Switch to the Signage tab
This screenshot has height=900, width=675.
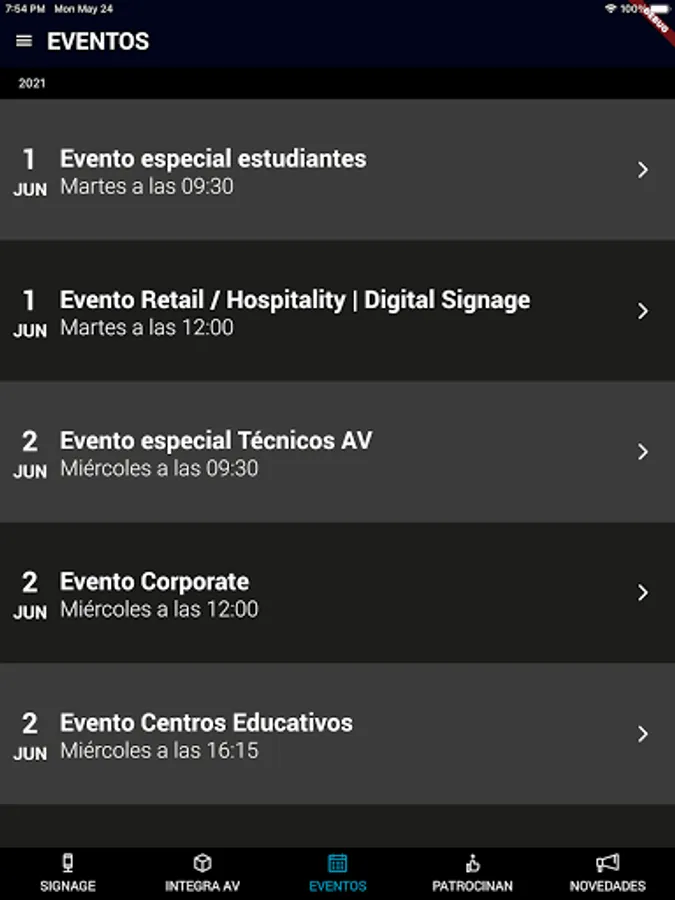coord(68,873)
